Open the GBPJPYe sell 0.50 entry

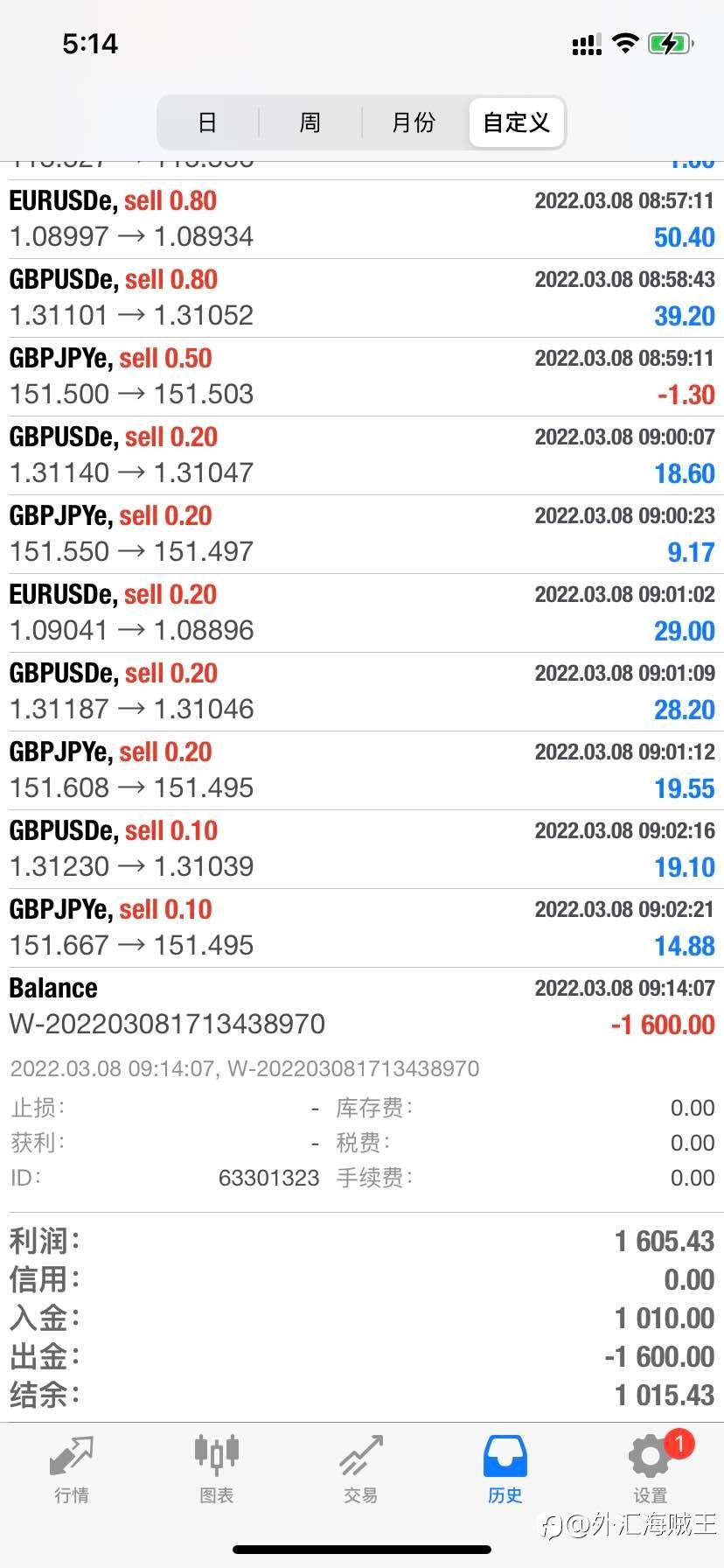point(362,376)
